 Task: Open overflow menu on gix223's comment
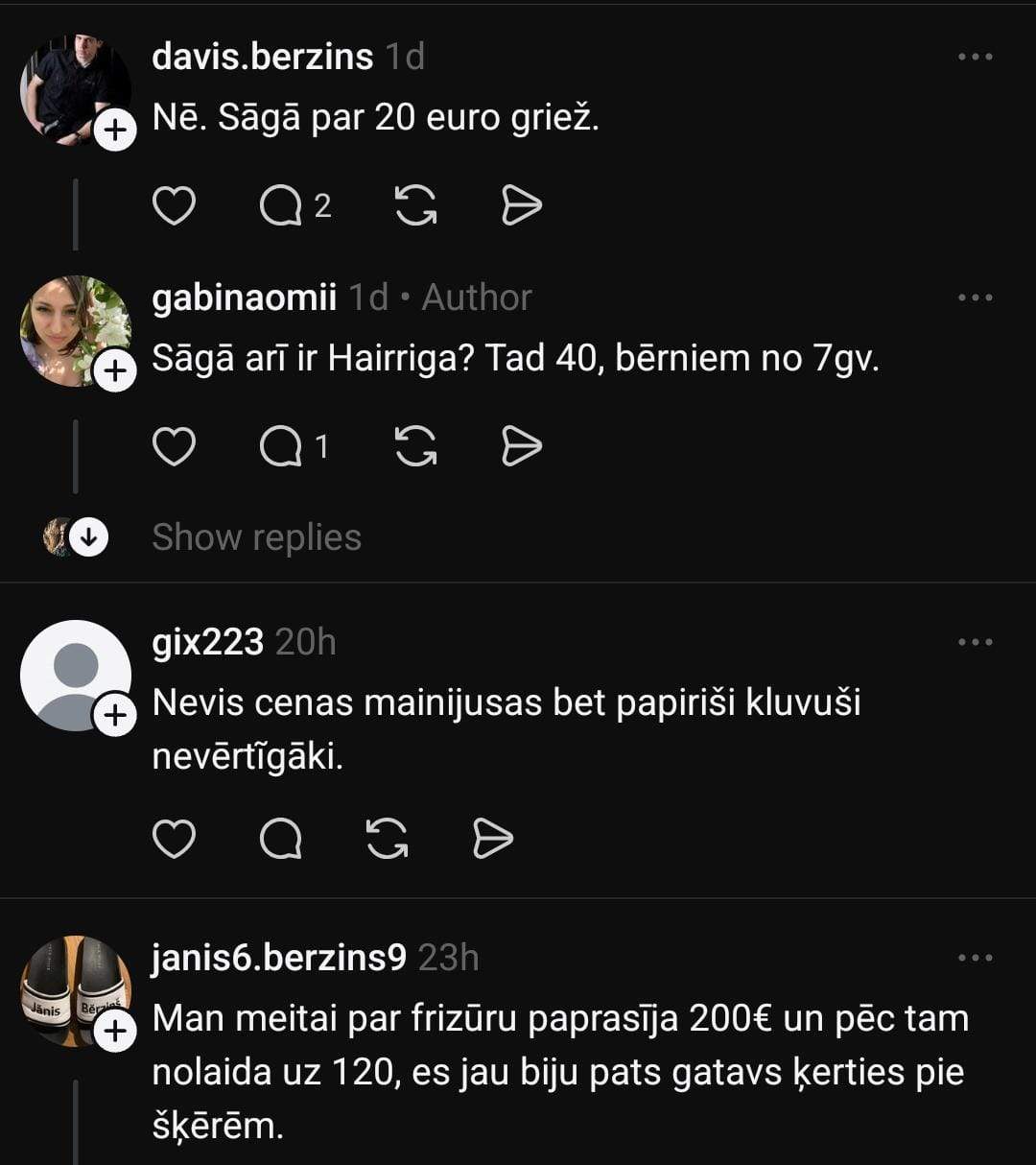click(x=975, y=642)
